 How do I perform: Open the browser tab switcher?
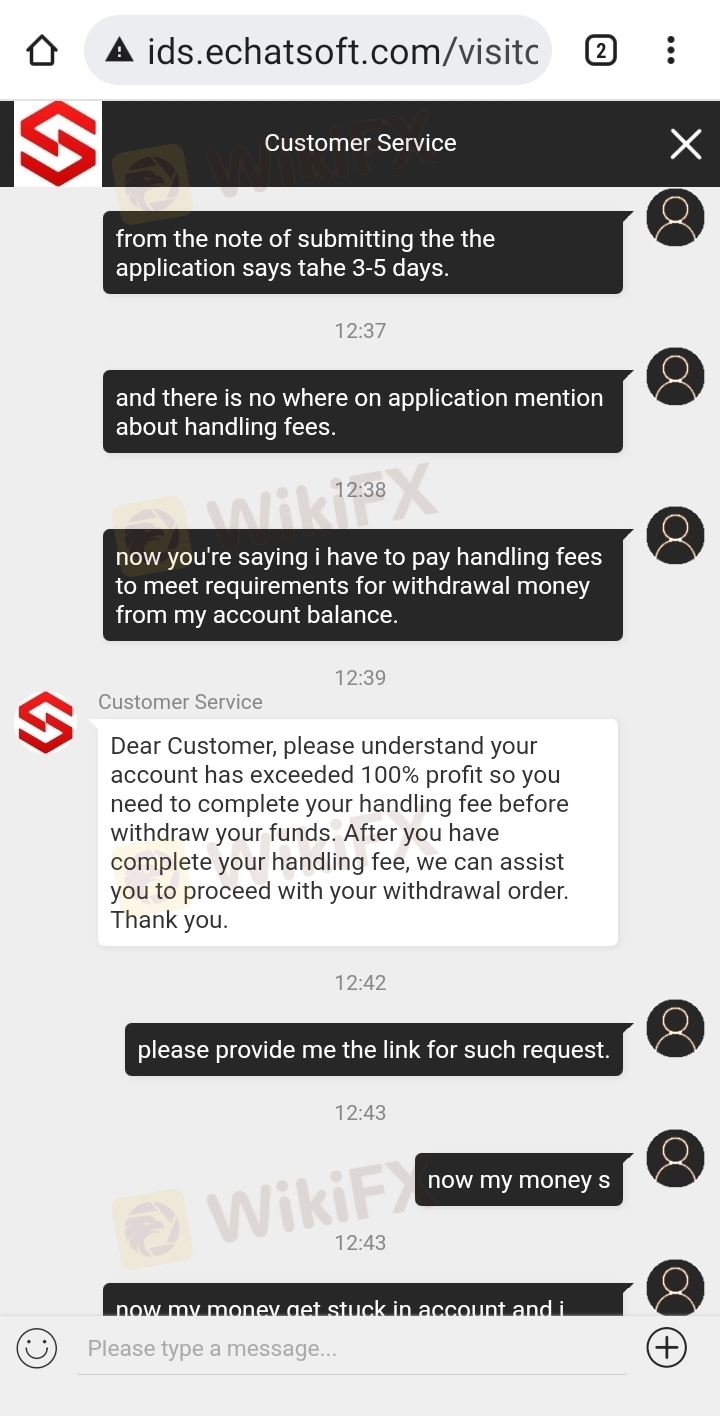(x=600, y=50)
